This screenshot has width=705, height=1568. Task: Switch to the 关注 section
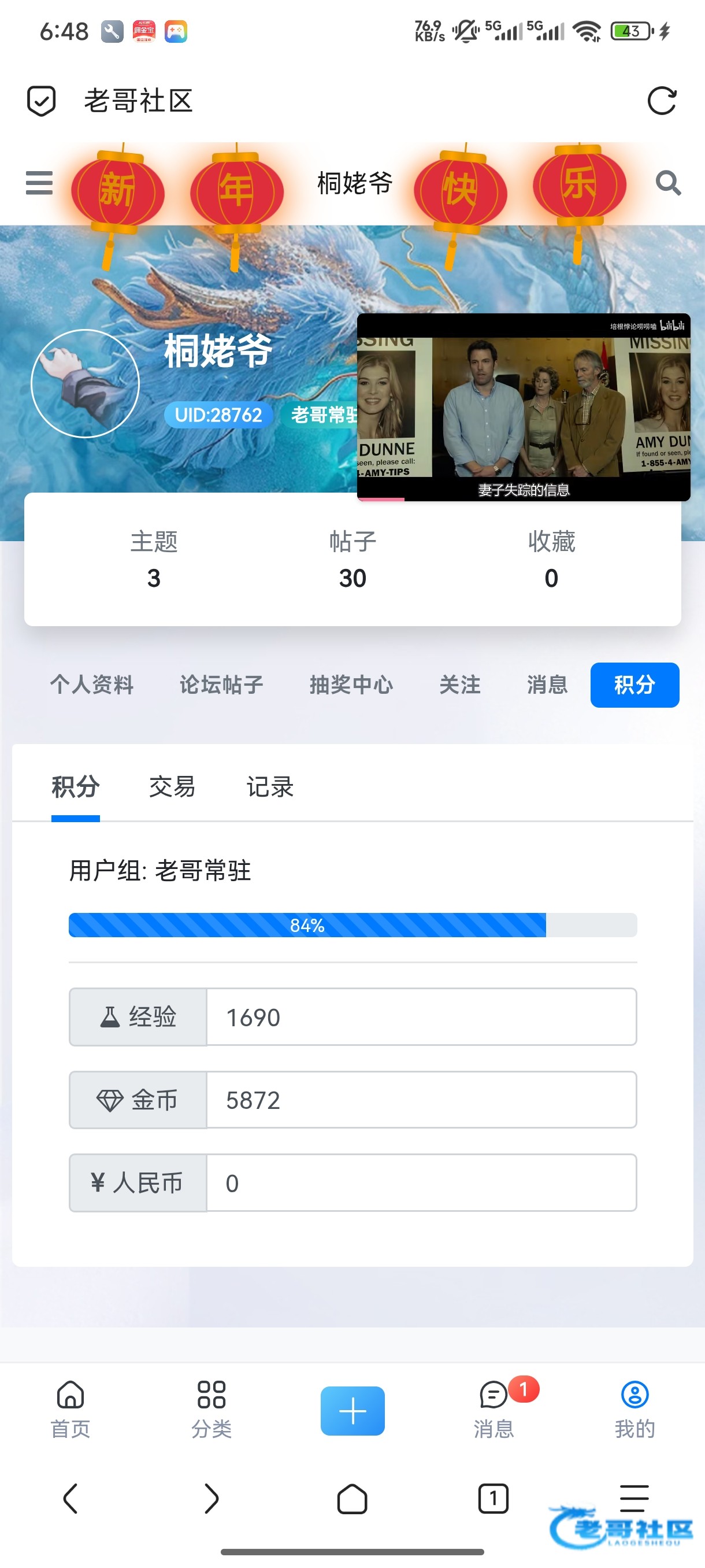click(x=460, y=685)
